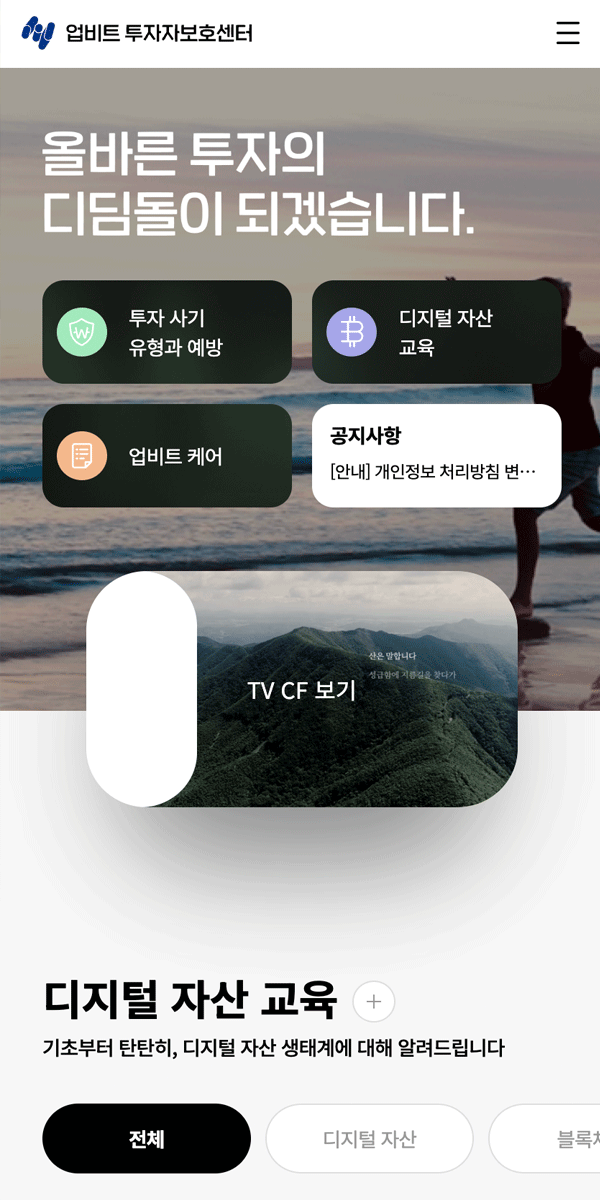
Task: Open 투자 사기 유형과 예방 card
Action: [x=167, y=332]
